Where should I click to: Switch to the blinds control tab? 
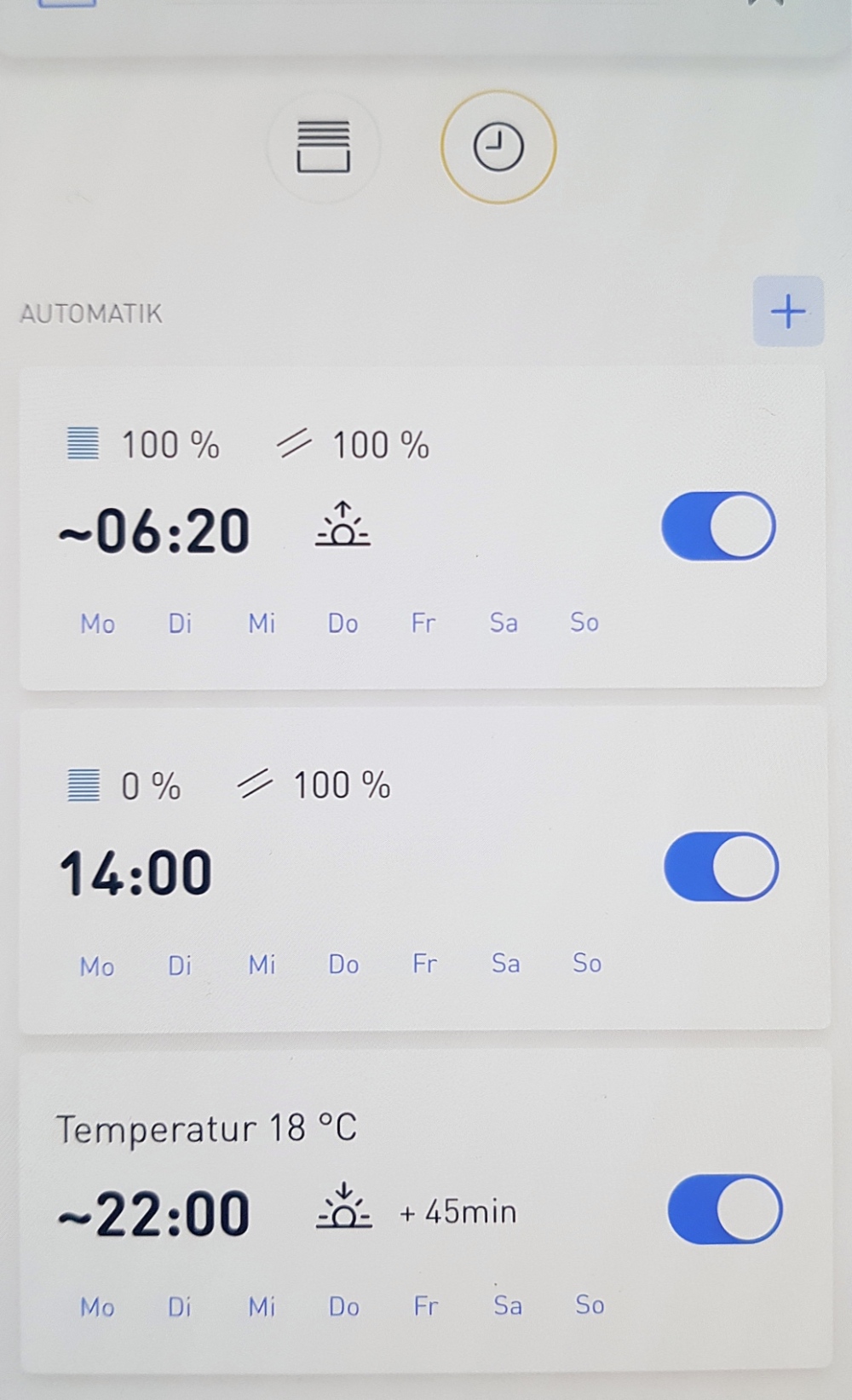pyautogui.click(x=323, y=147)
